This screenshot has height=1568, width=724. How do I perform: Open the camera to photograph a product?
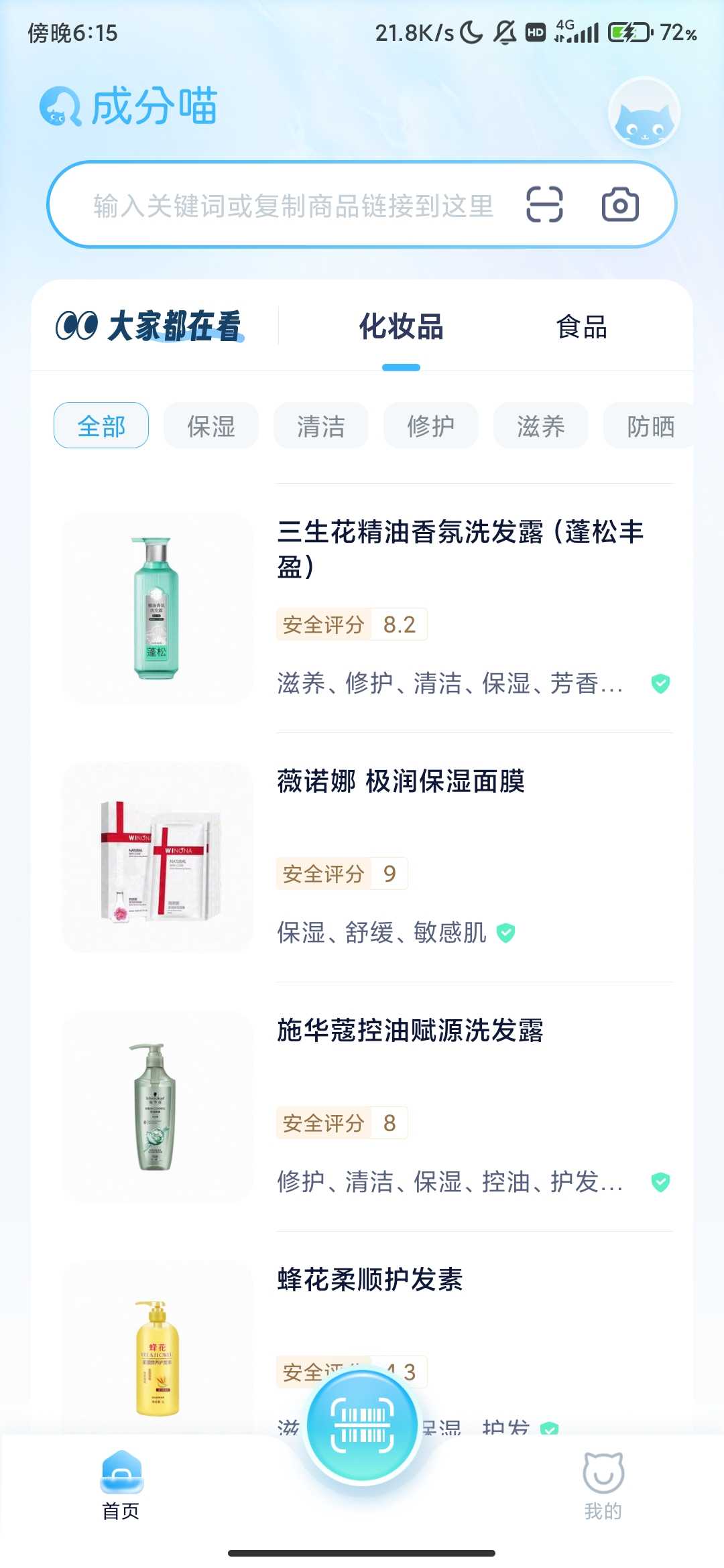click(x=618, y=205)
